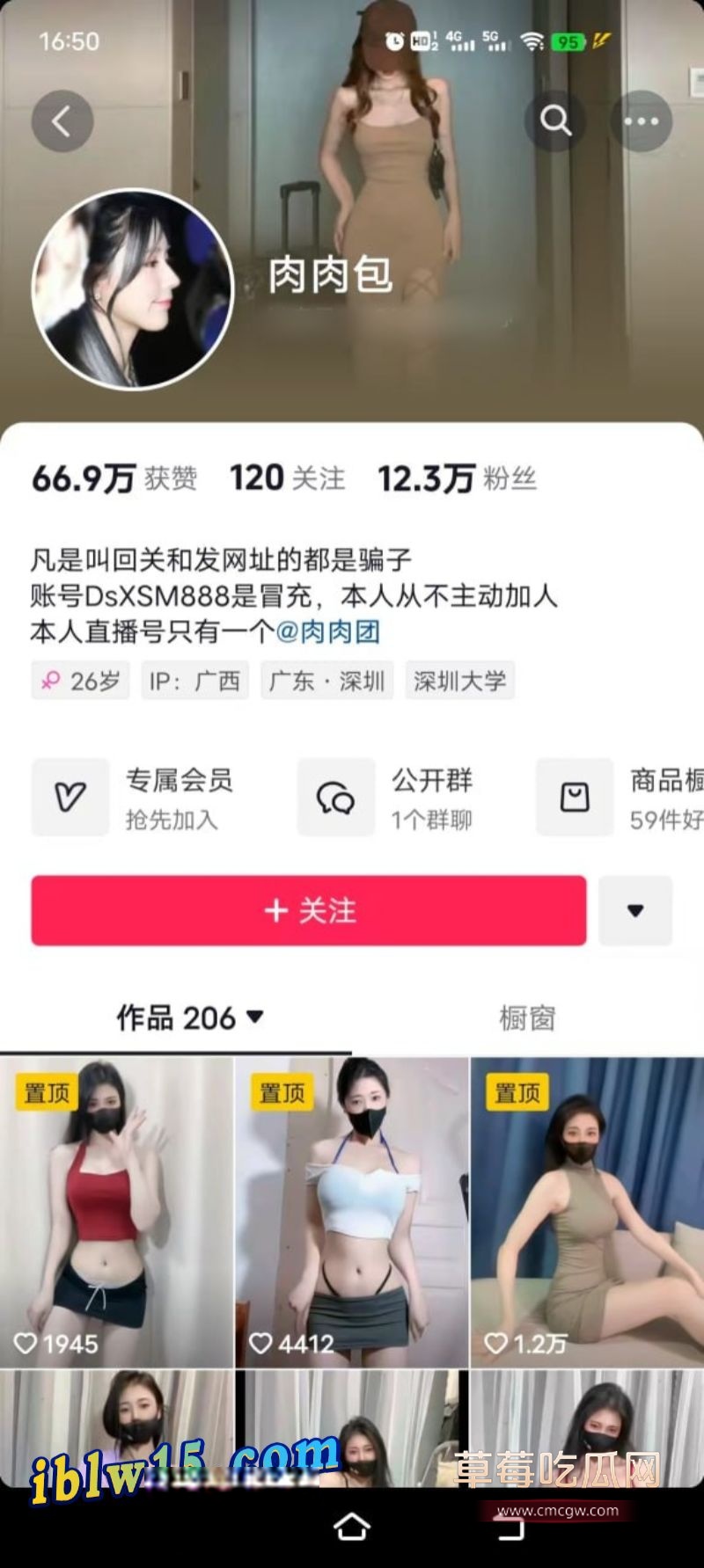This screenshot has width=704, height=1568.
Task: Open the sort dropdown next to 作品 206
Action: pos(254,1018)
